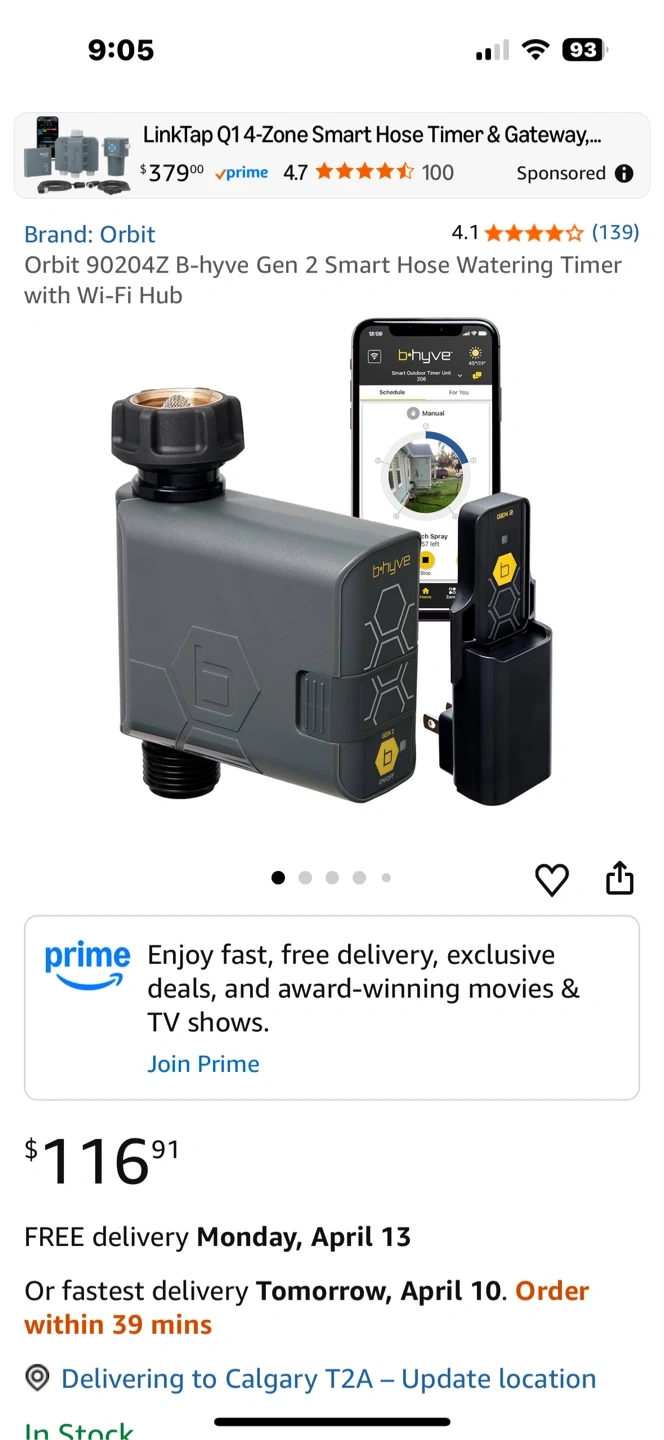Share this product listing
Image resolution: width=664 pixels, height=1440 pixels.
pyautogui.click(x=620, y=878)
